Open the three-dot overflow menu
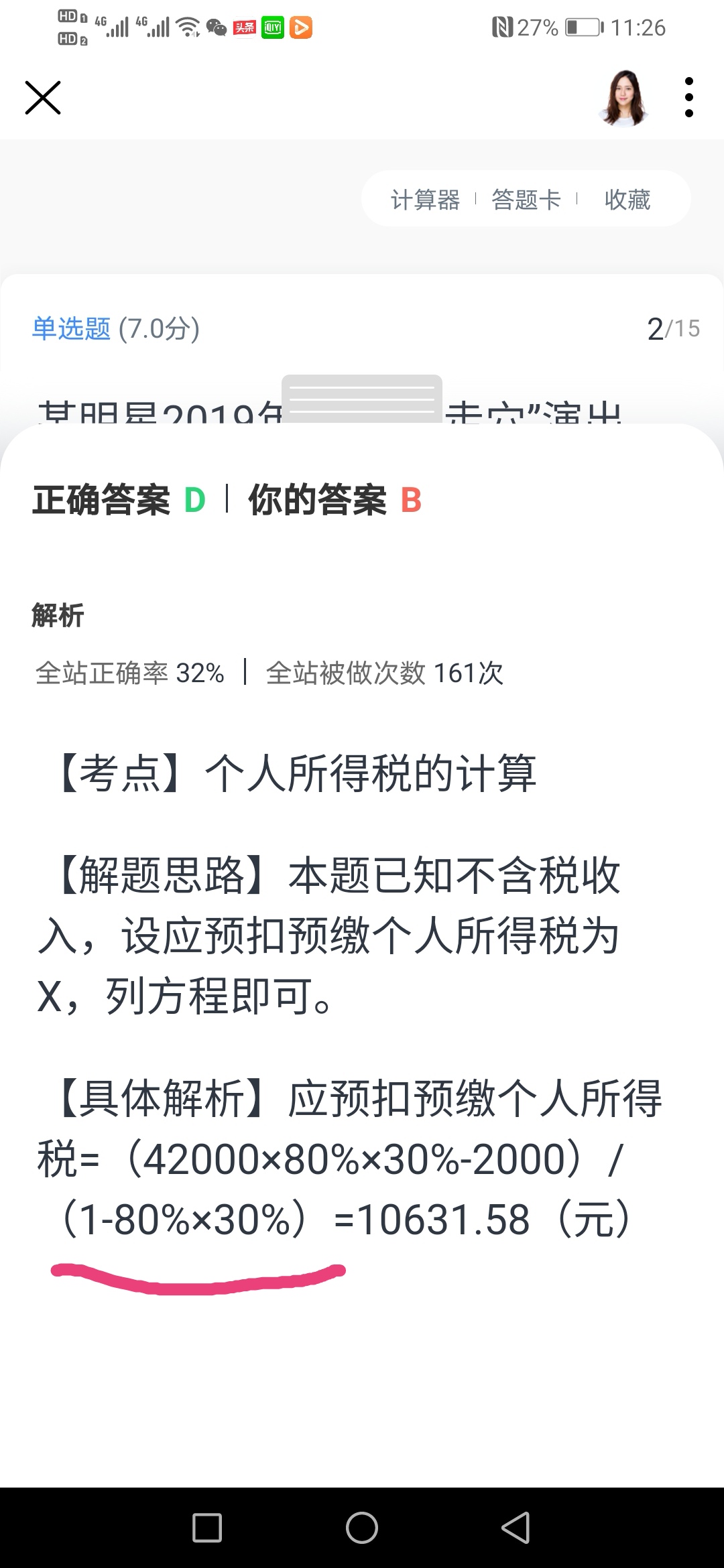 click(x=688, y=98)
